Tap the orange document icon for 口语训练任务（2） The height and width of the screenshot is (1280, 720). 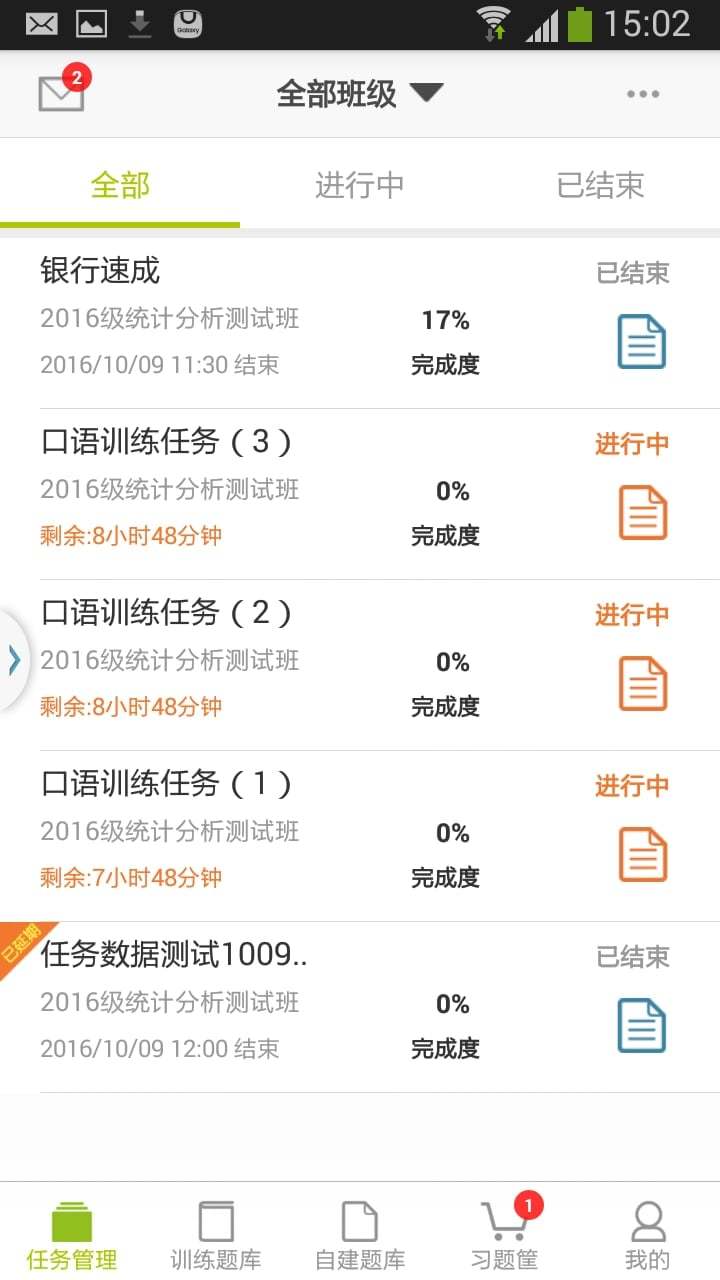(641, 683)
